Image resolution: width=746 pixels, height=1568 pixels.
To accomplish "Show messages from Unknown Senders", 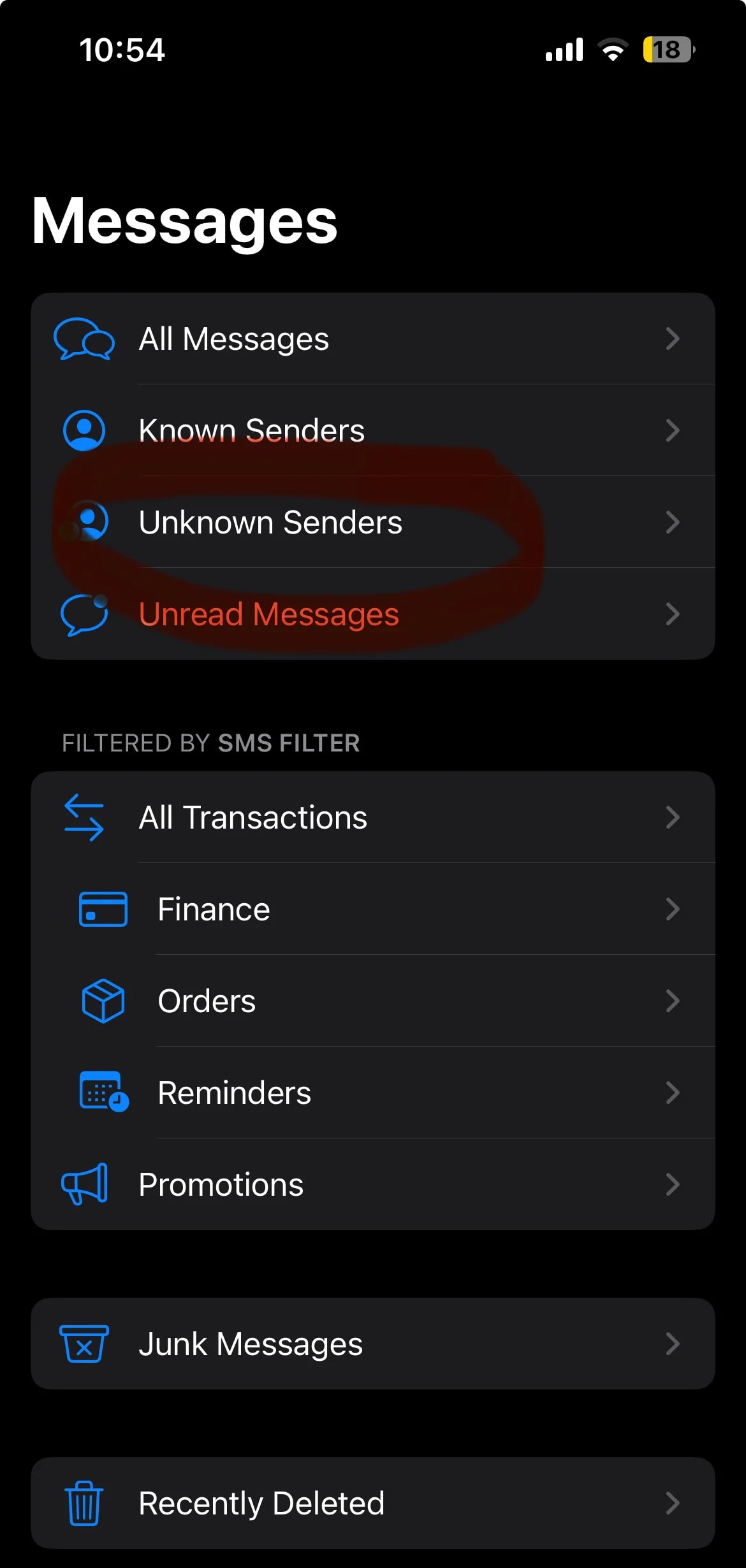I will click(373, 522).
